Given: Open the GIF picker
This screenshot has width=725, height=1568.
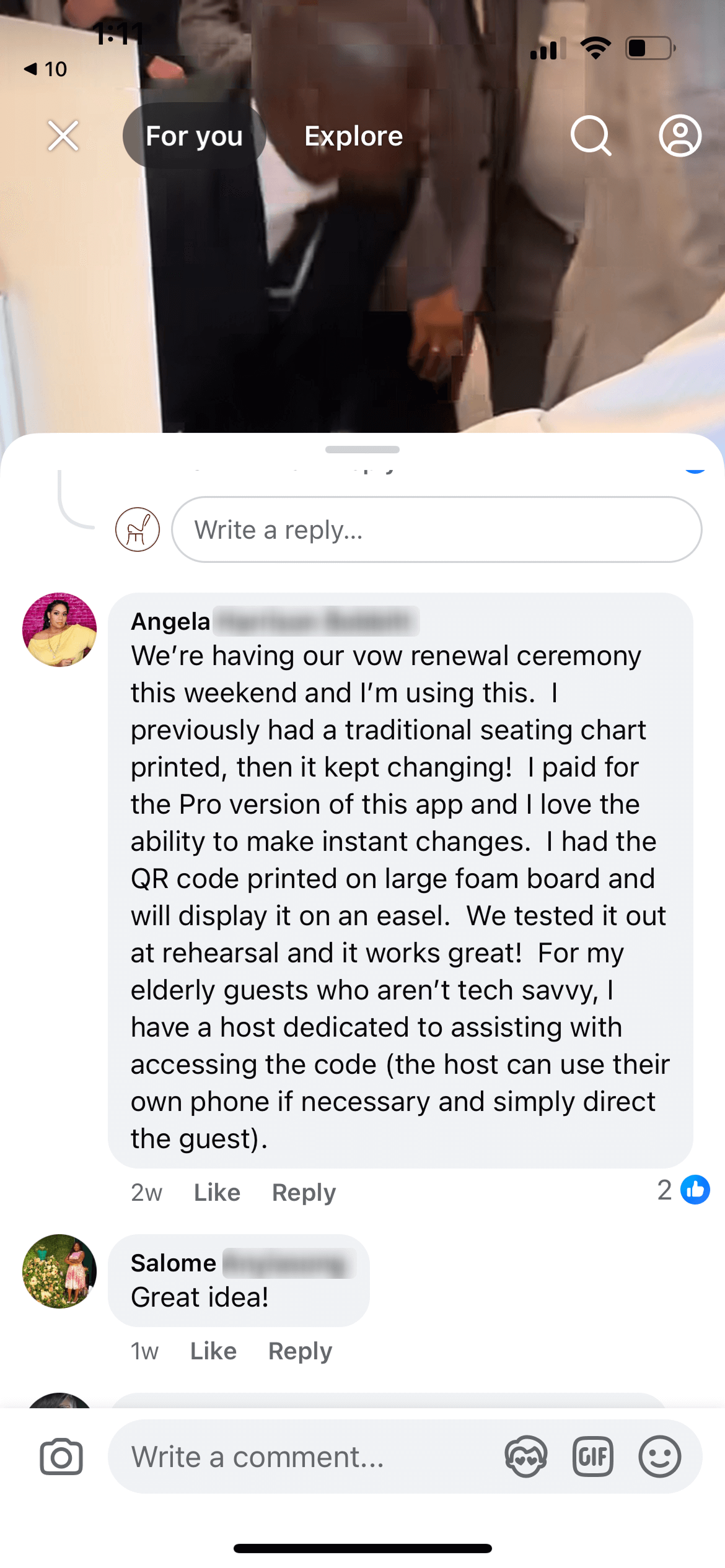Looking at the screenshot, I should point(593,1457).
